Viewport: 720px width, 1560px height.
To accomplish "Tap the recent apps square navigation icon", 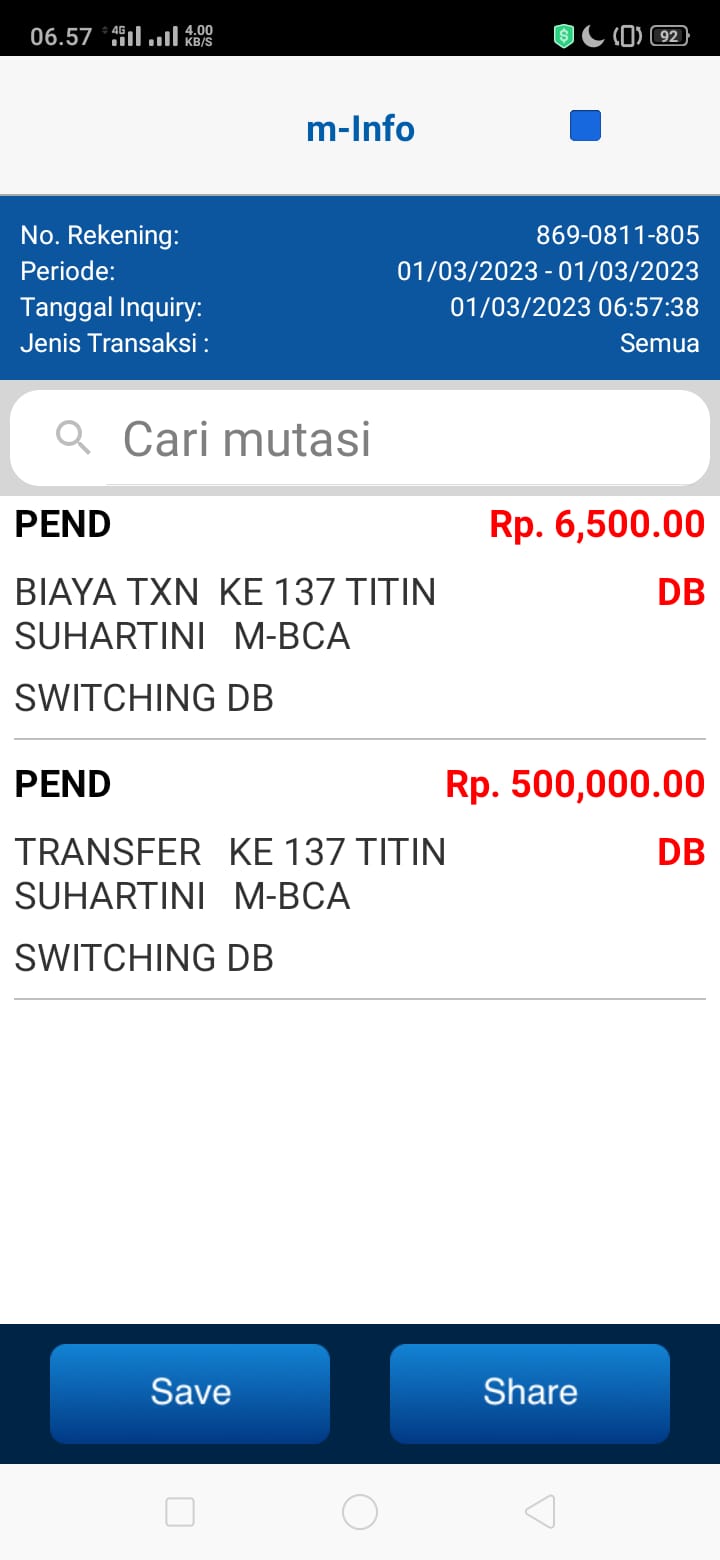I will [x=180, y=1512].
